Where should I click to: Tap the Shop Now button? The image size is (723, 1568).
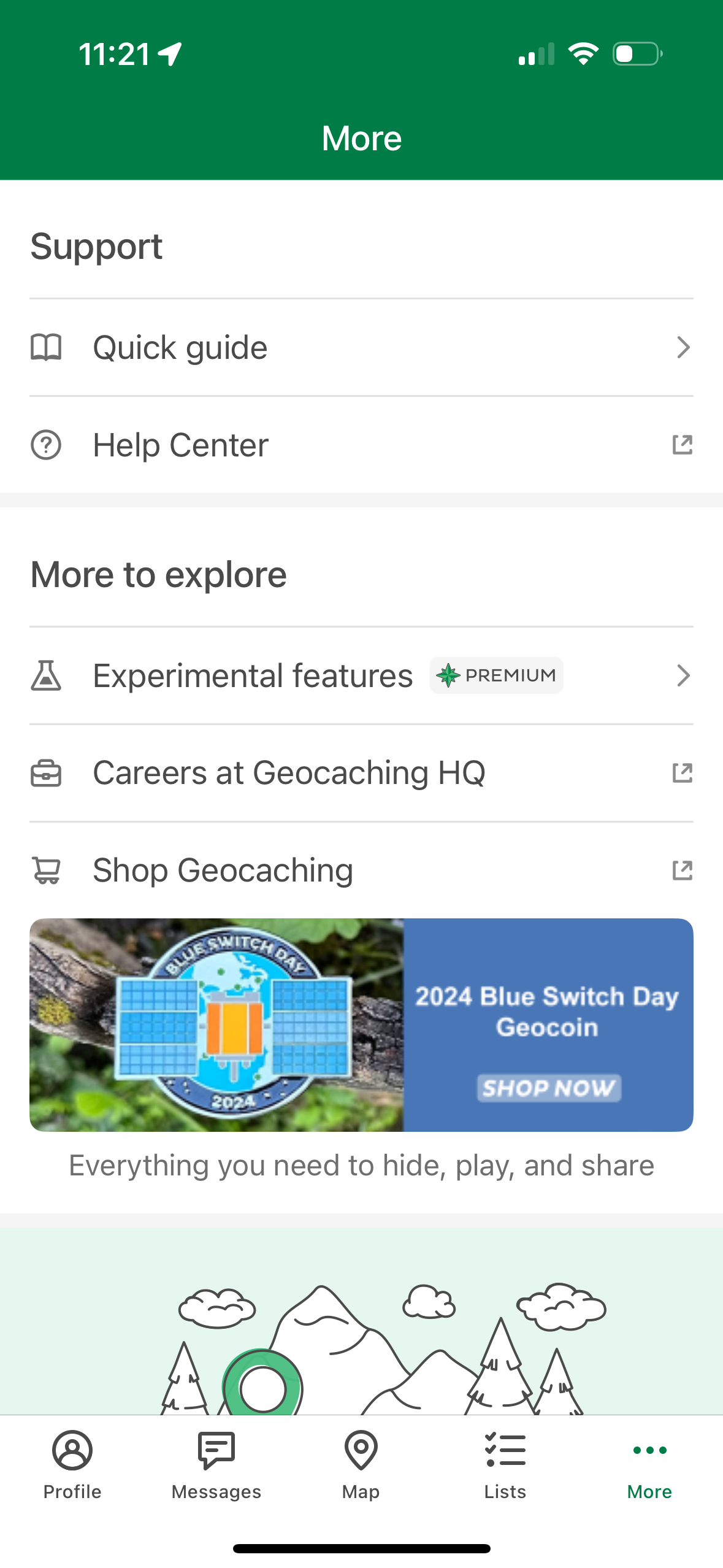click(x=549, y=1088)
